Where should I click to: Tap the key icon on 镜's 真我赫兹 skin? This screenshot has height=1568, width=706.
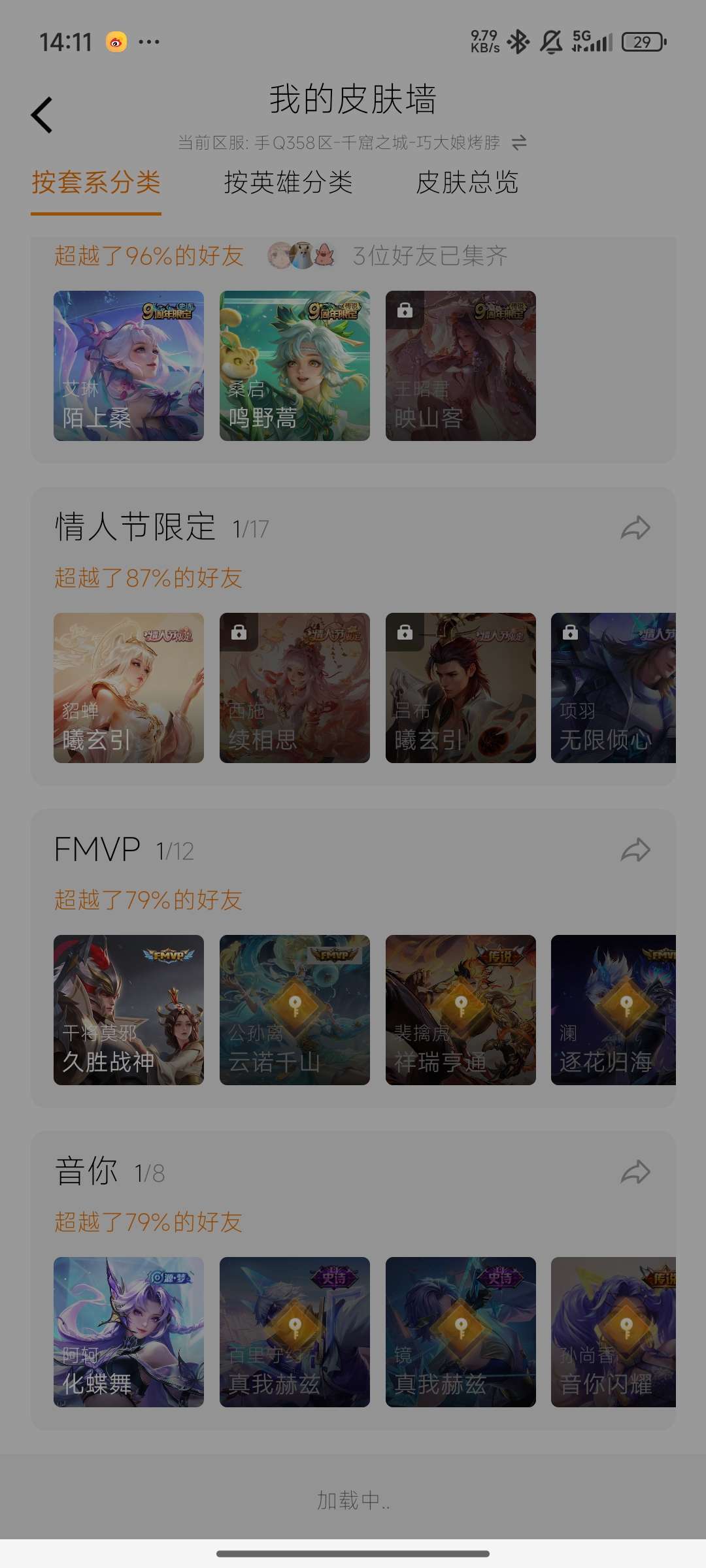pos(460,1328)
